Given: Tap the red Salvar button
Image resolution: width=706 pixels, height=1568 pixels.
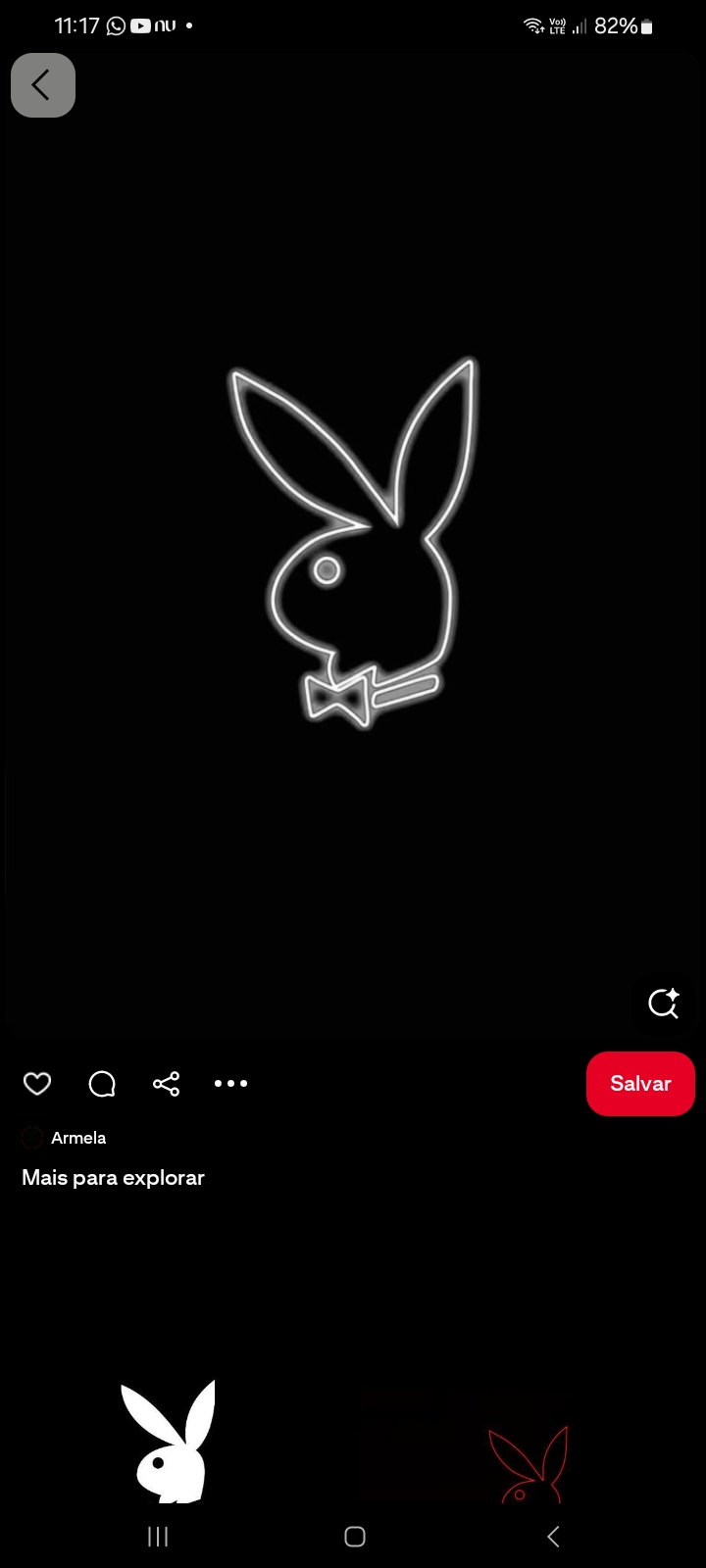Looking at the screenshot, I should (x=640, y=1083).
